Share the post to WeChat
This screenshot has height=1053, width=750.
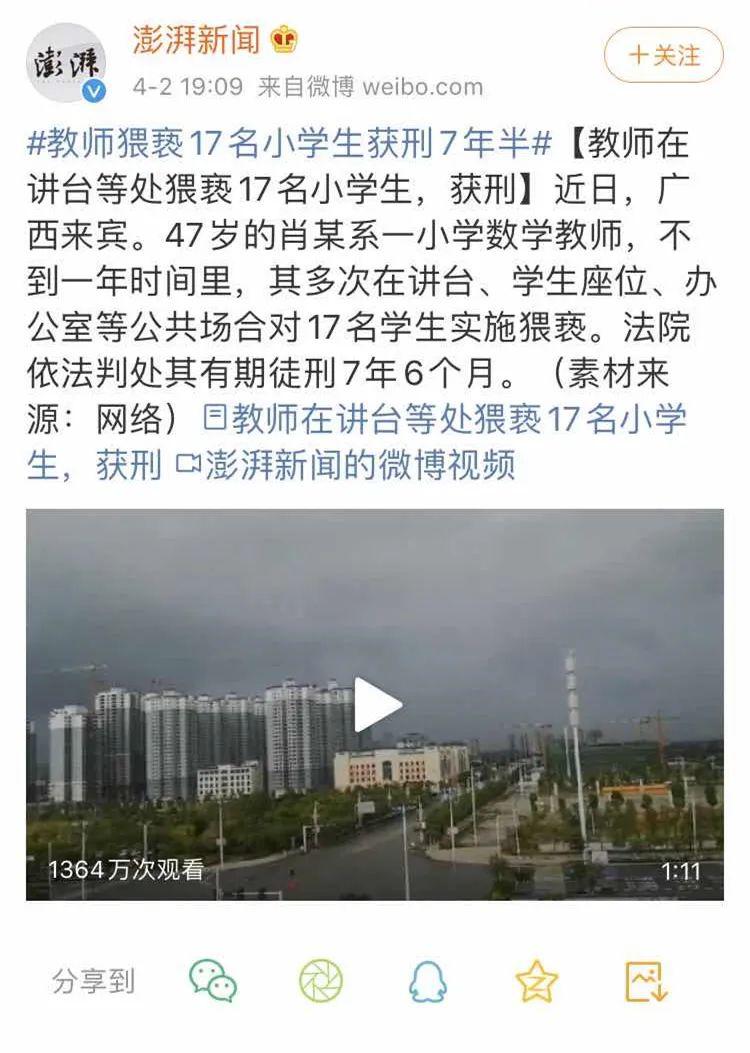click(213, 981)
